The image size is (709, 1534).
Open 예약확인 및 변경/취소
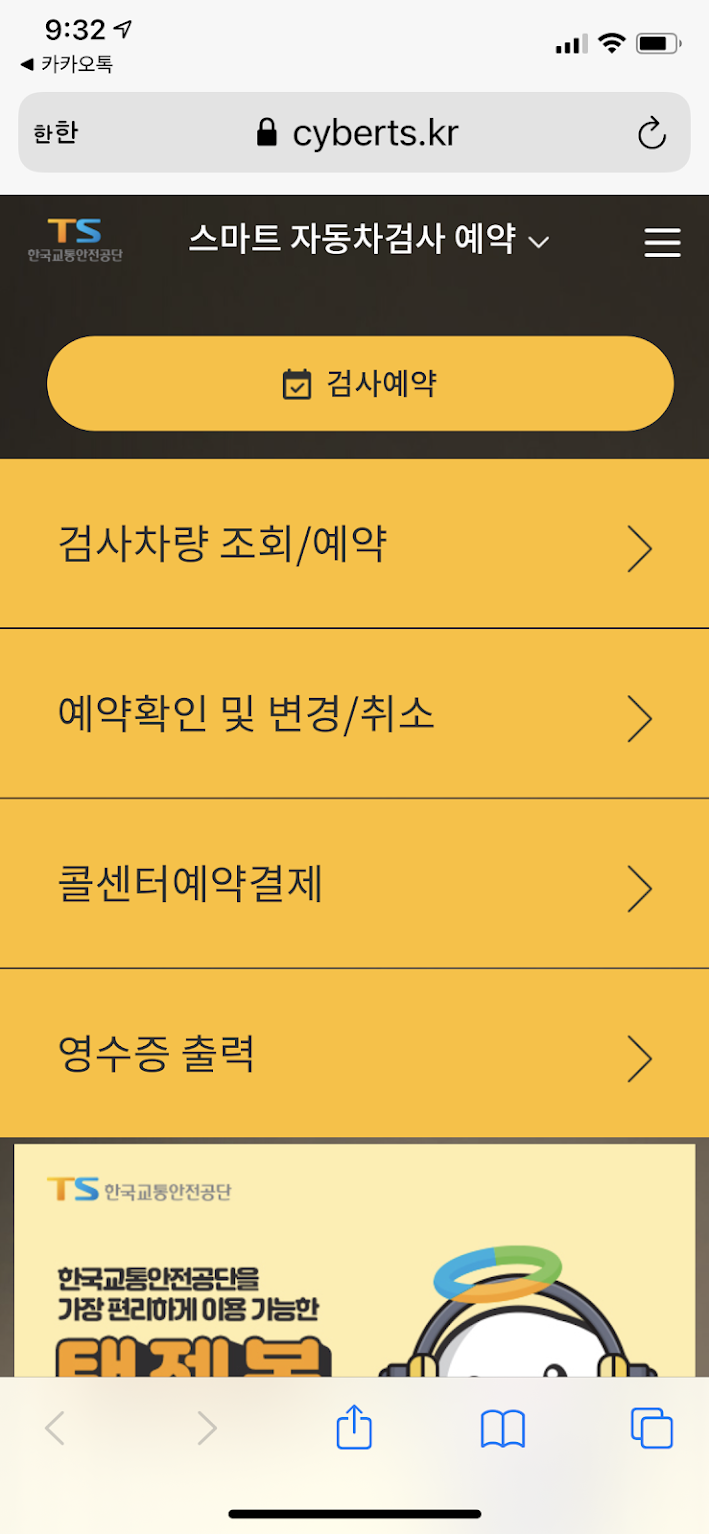click(354, 716)
